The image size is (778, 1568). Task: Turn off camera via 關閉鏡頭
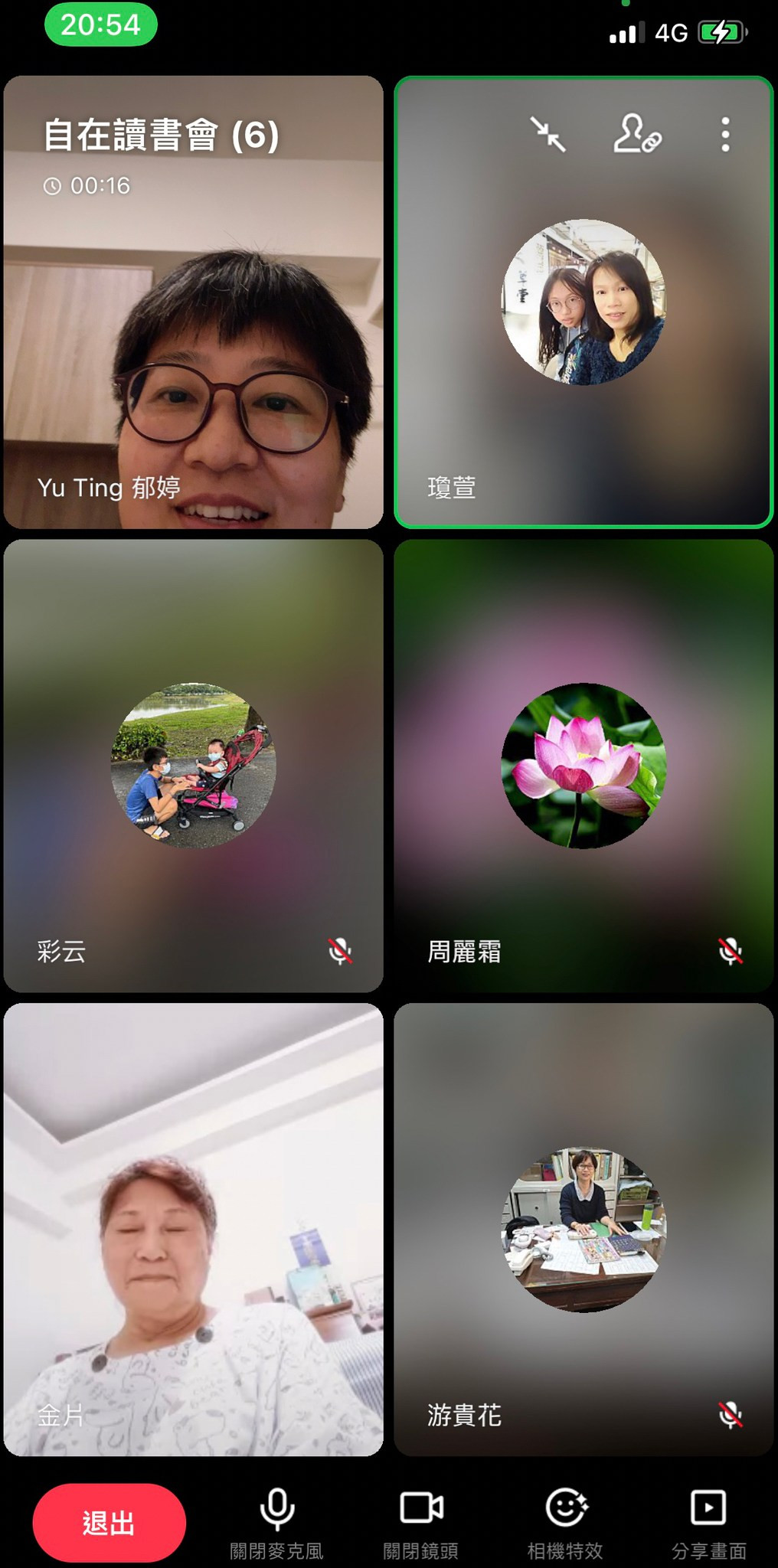[x=421, y=1523]
